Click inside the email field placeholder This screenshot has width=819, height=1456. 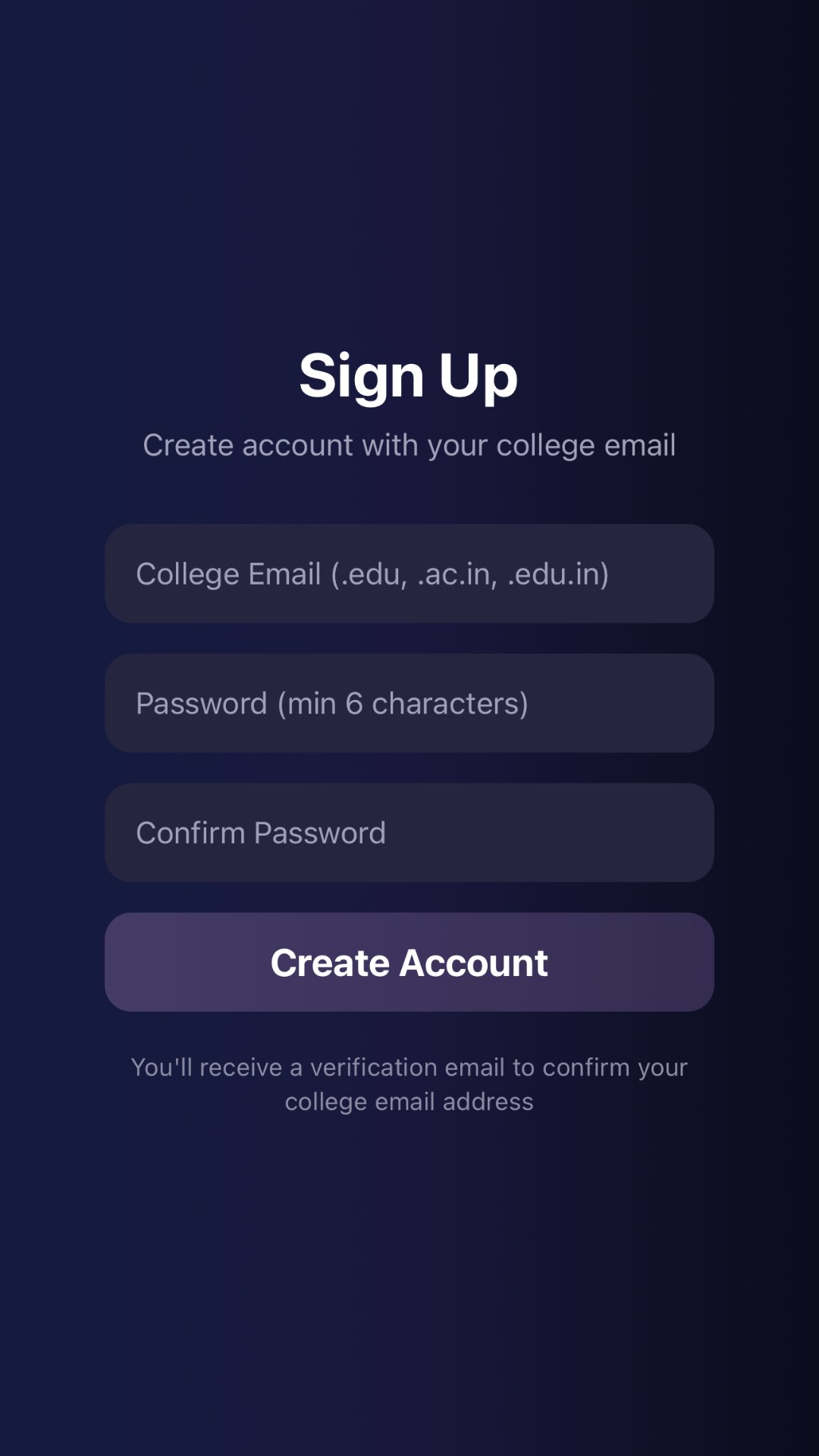click(x=375, y=574)
